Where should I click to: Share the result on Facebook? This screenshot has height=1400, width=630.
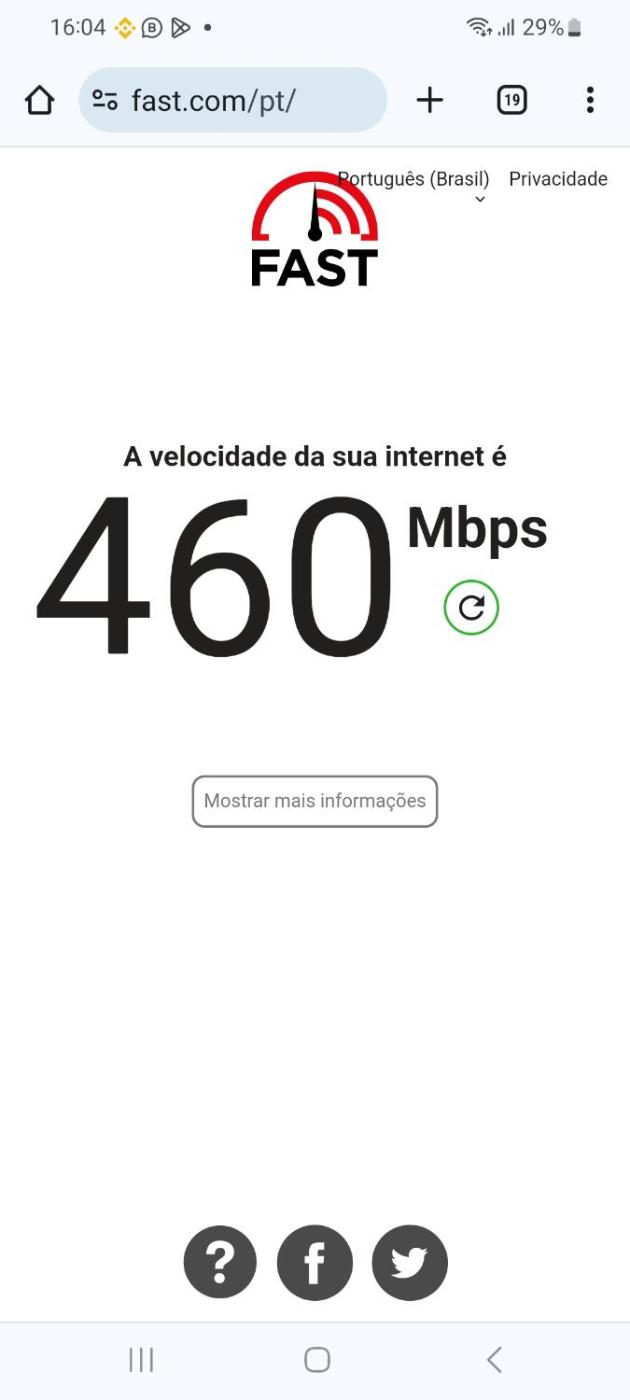315,1263
